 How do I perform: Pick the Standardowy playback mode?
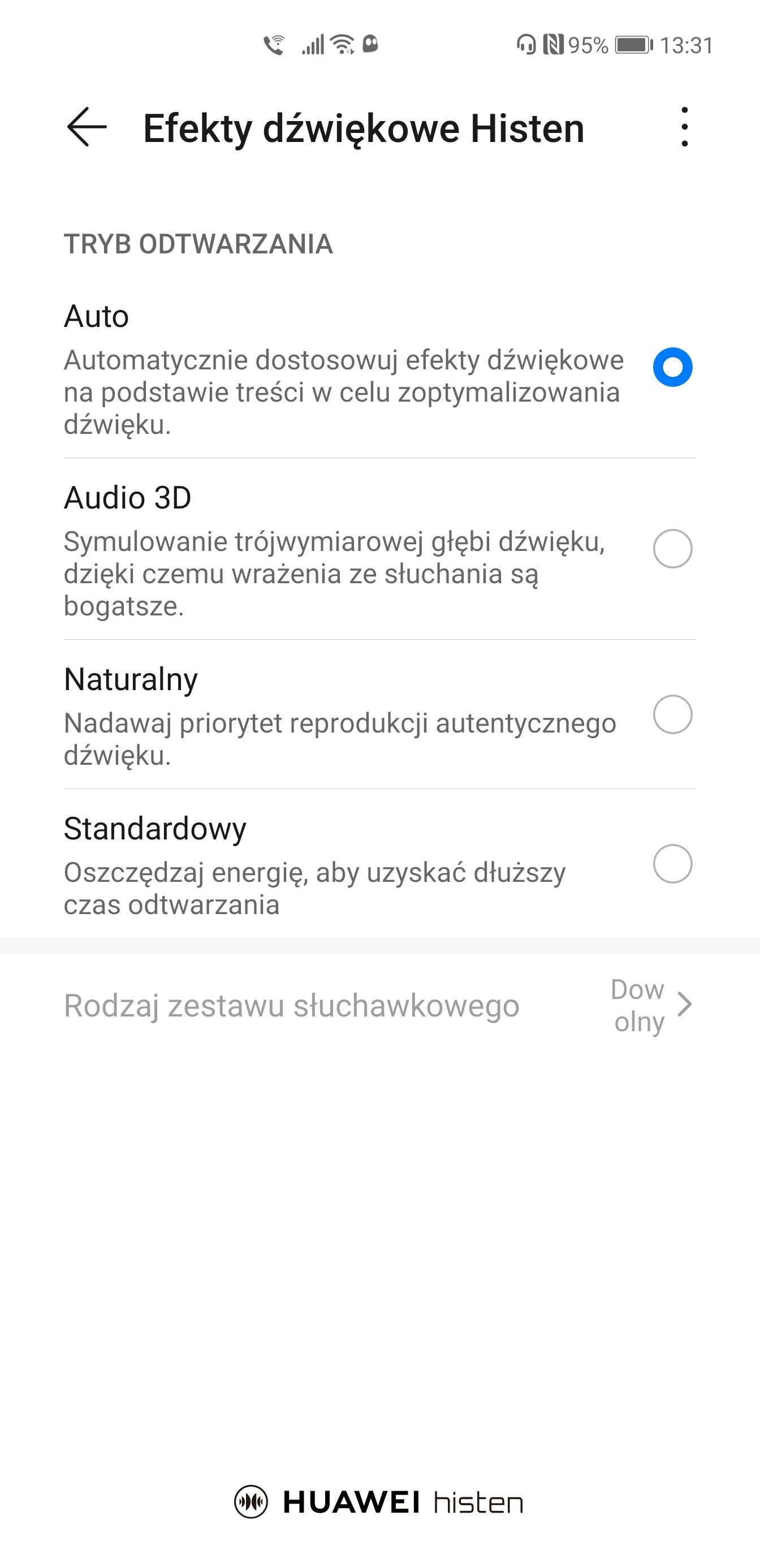672,864
